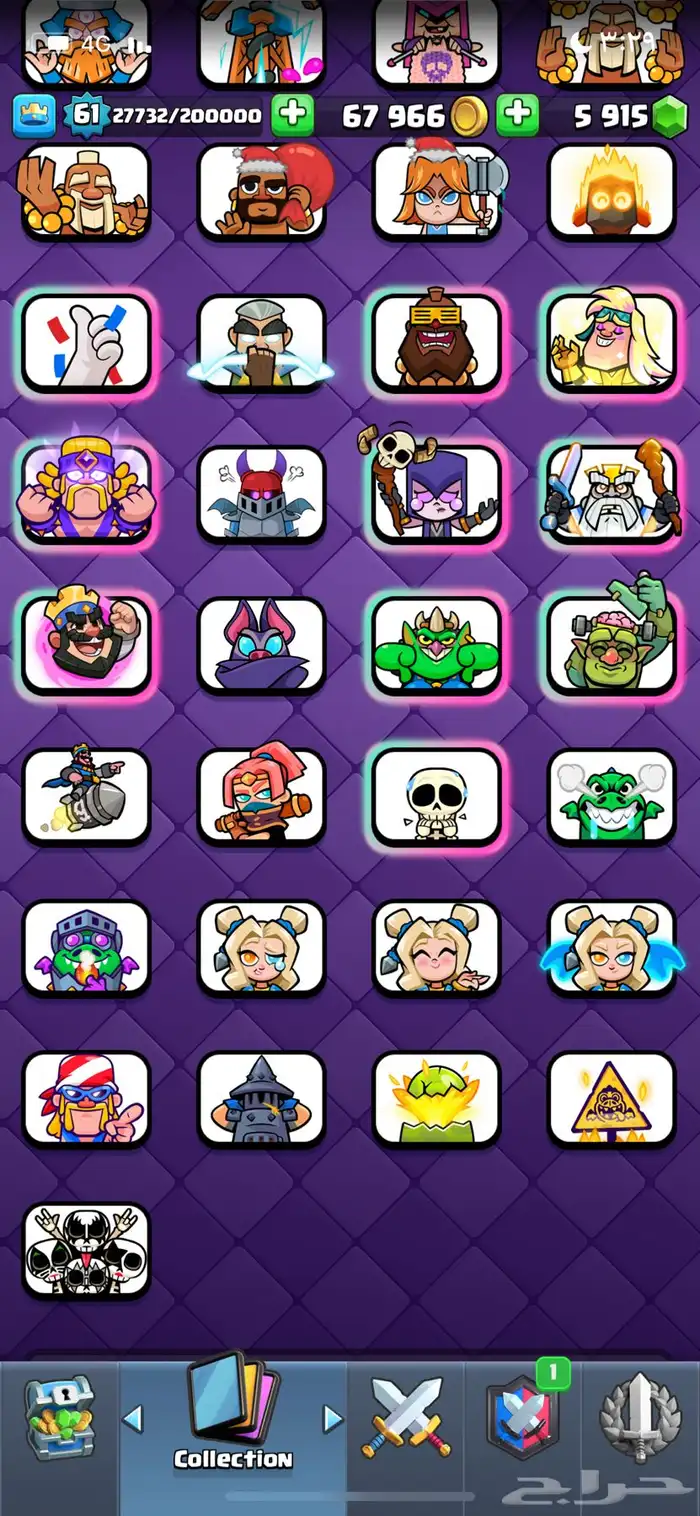700x1516 pixels.
Task: Pick the dark stone tower emote
Action: pos(261,1098)
